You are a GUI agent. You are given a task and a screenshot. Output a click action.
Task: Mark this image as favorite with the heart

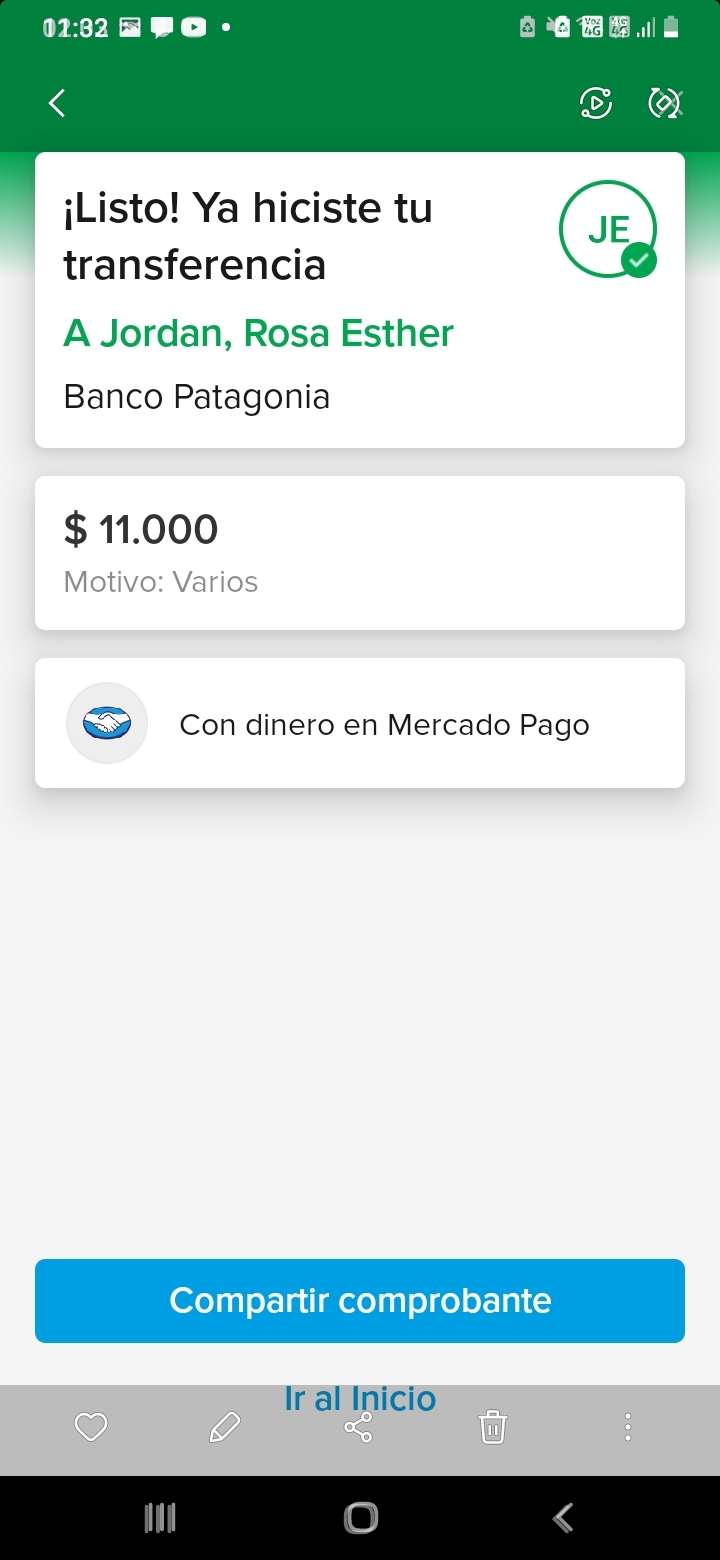coord(91,1427)
